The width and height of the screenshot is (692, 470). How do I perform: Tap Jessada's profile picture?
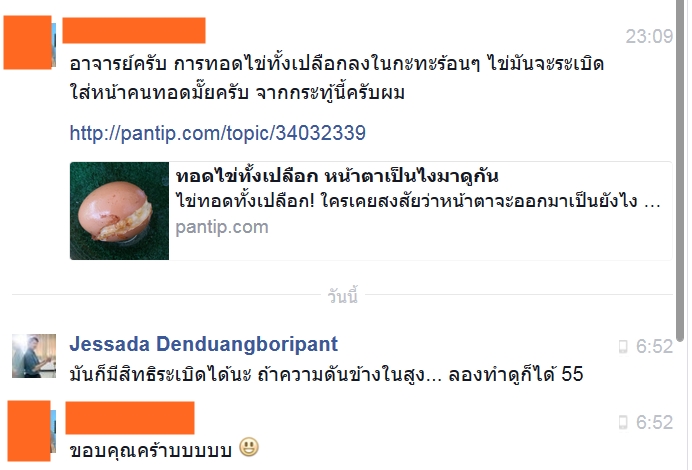tap(33, 356)
